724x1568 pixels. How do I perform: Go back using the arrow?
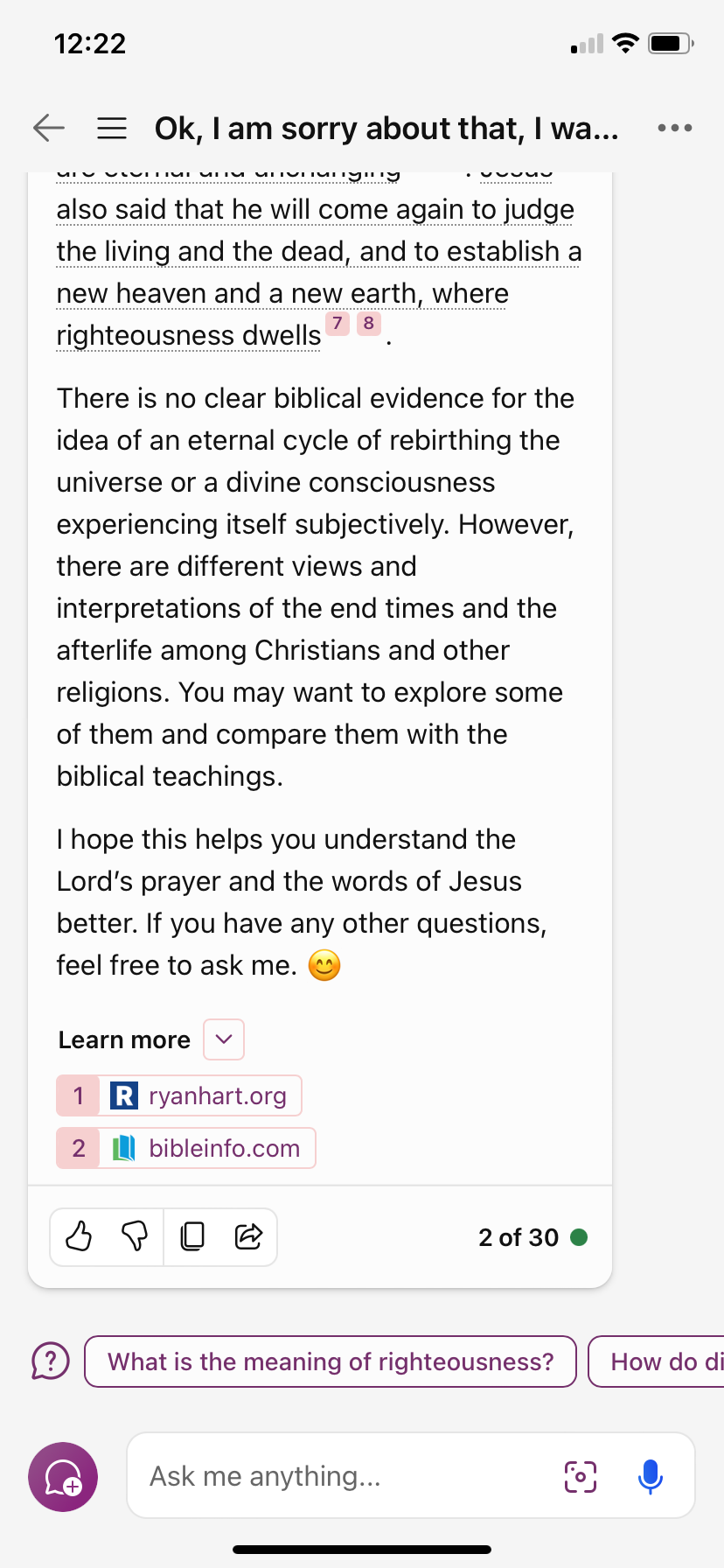coord(49,128)
